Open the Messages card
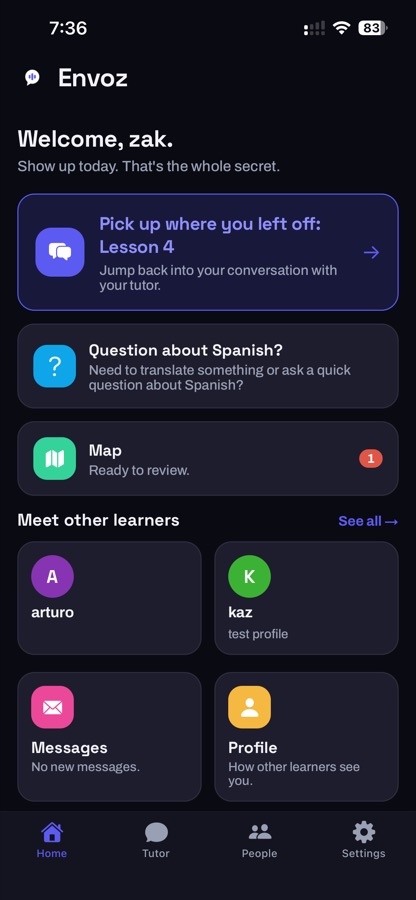 click(x=110, y=737)
